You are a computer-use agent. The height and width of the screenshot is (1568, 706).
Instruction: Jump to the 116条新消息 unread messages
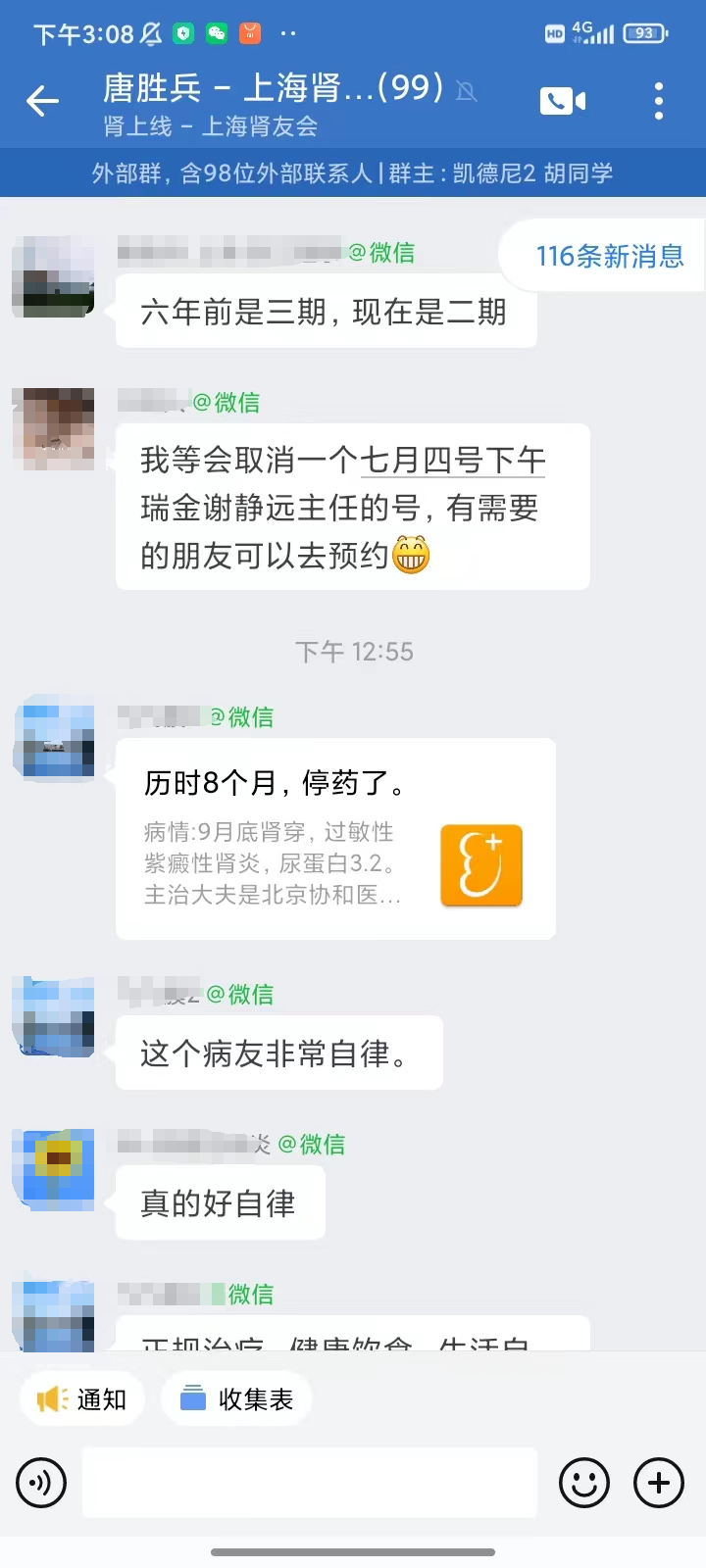608,257
